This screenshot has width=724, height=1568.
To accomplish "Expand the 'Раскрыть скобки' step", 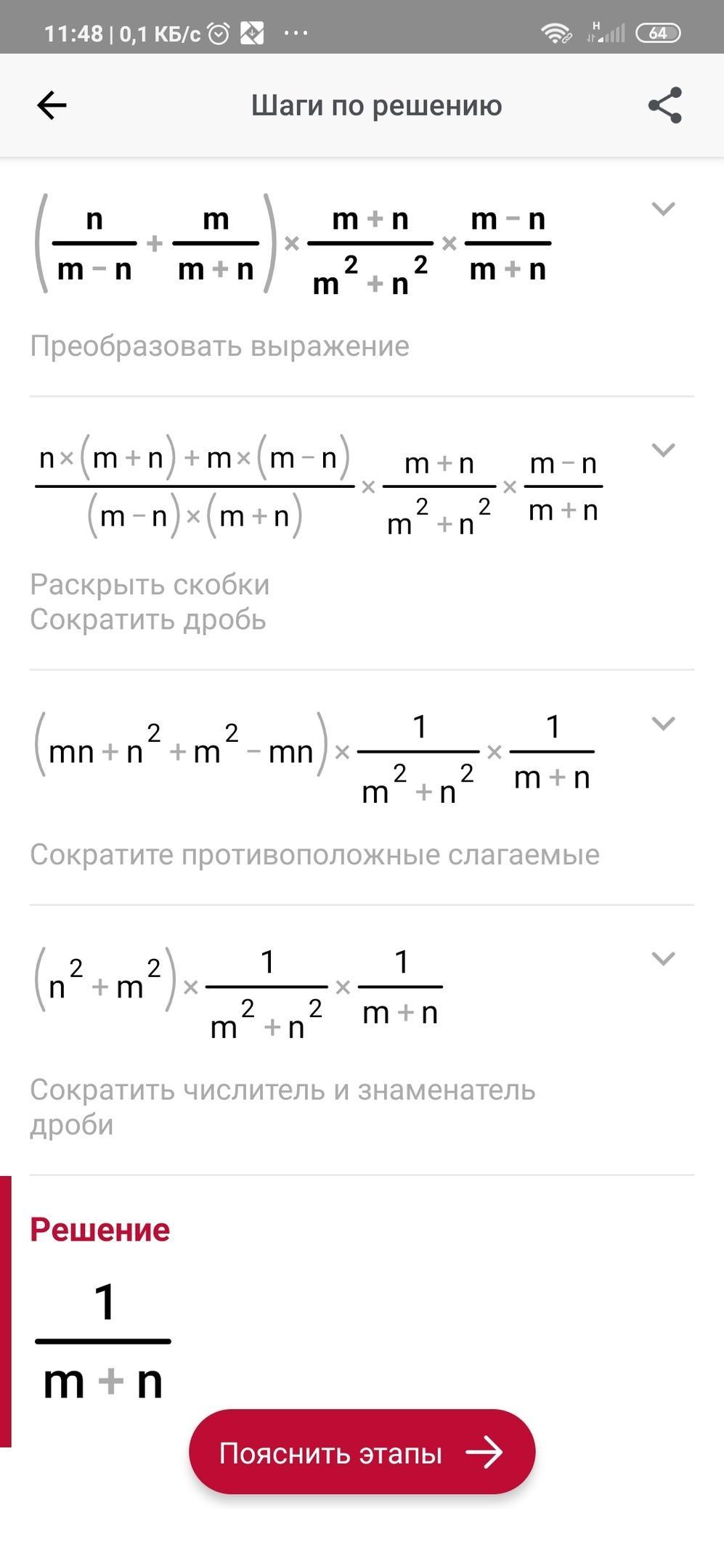I will pos(664,450).
